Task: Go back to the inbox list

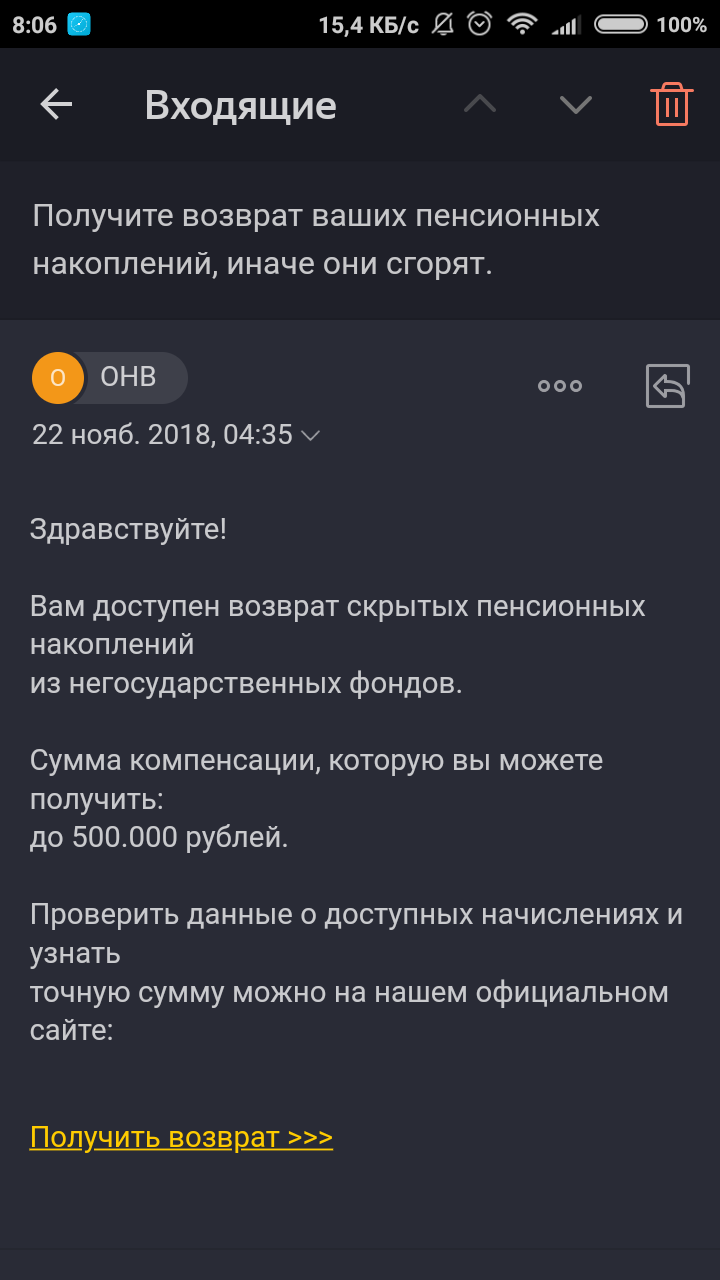Action: (56, 105)
